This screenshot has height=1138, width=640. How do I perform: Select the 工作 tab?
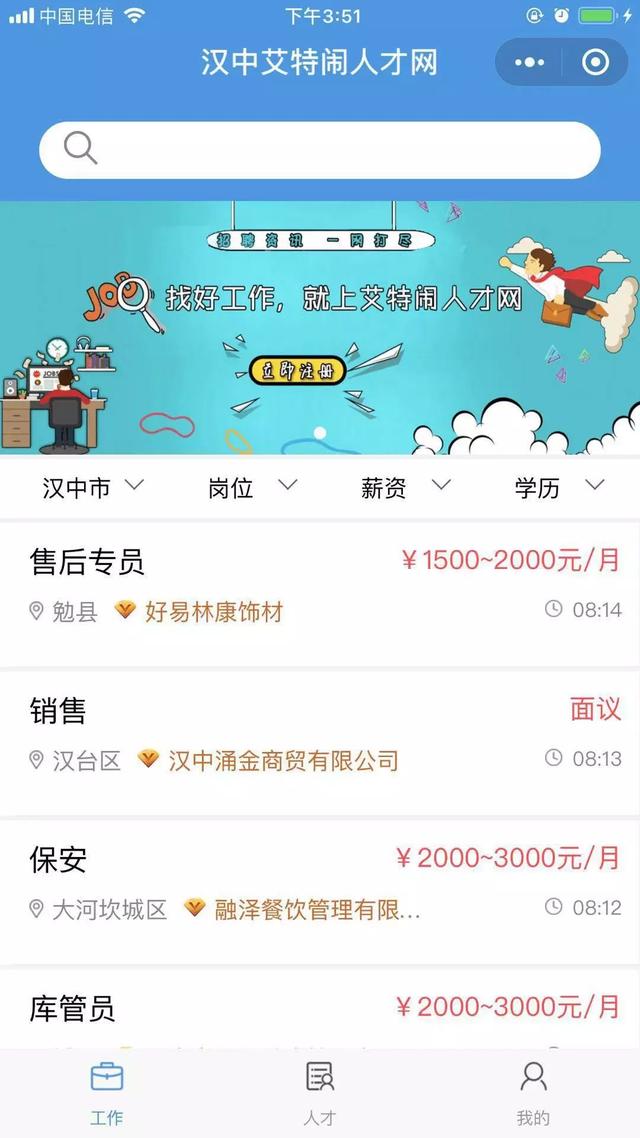click(x=107, y=1094)
